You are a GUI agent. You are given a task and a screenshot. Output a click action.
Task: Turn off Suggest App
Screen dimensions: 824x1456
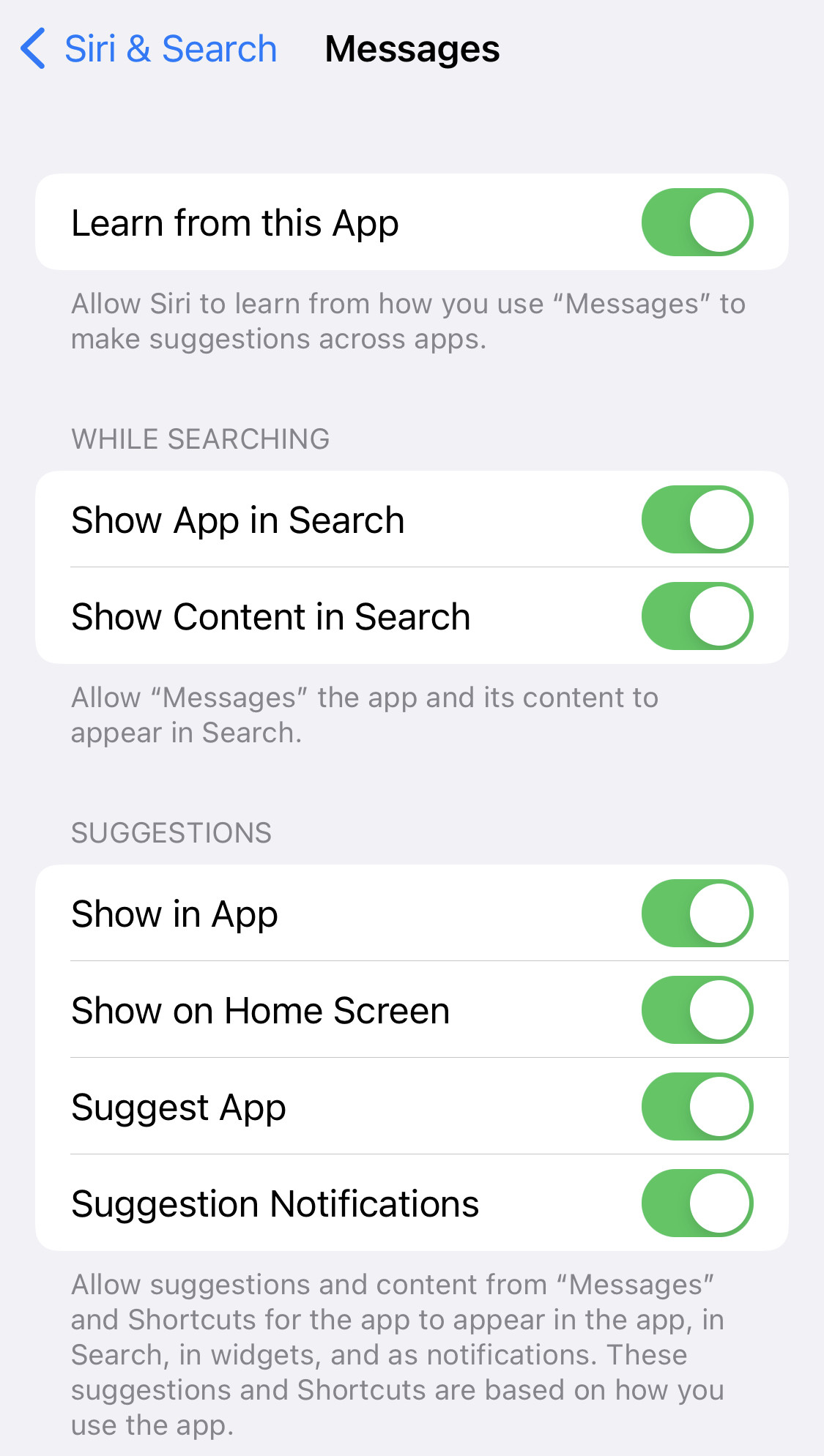pos(697,1107)
